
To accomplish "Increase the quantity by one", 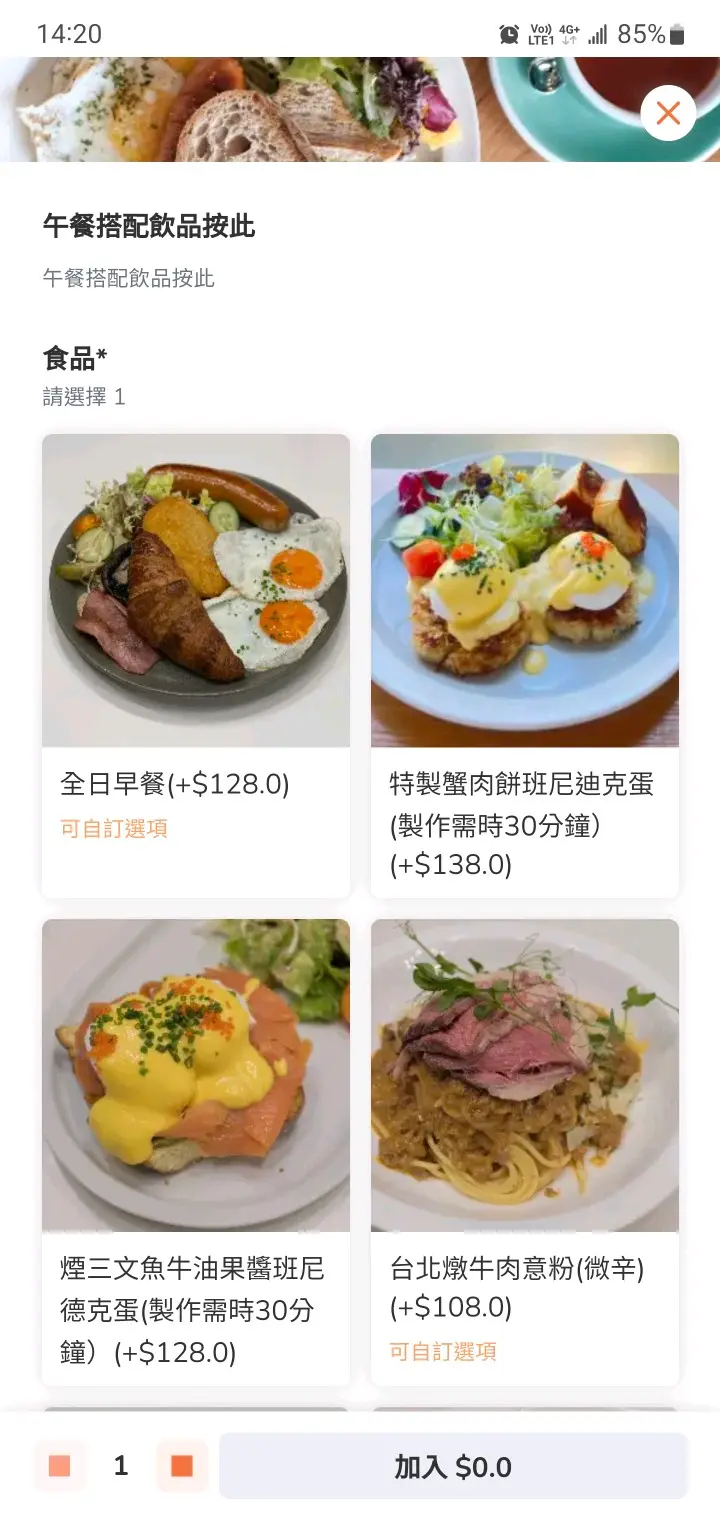I will [x=182, y=1466].
